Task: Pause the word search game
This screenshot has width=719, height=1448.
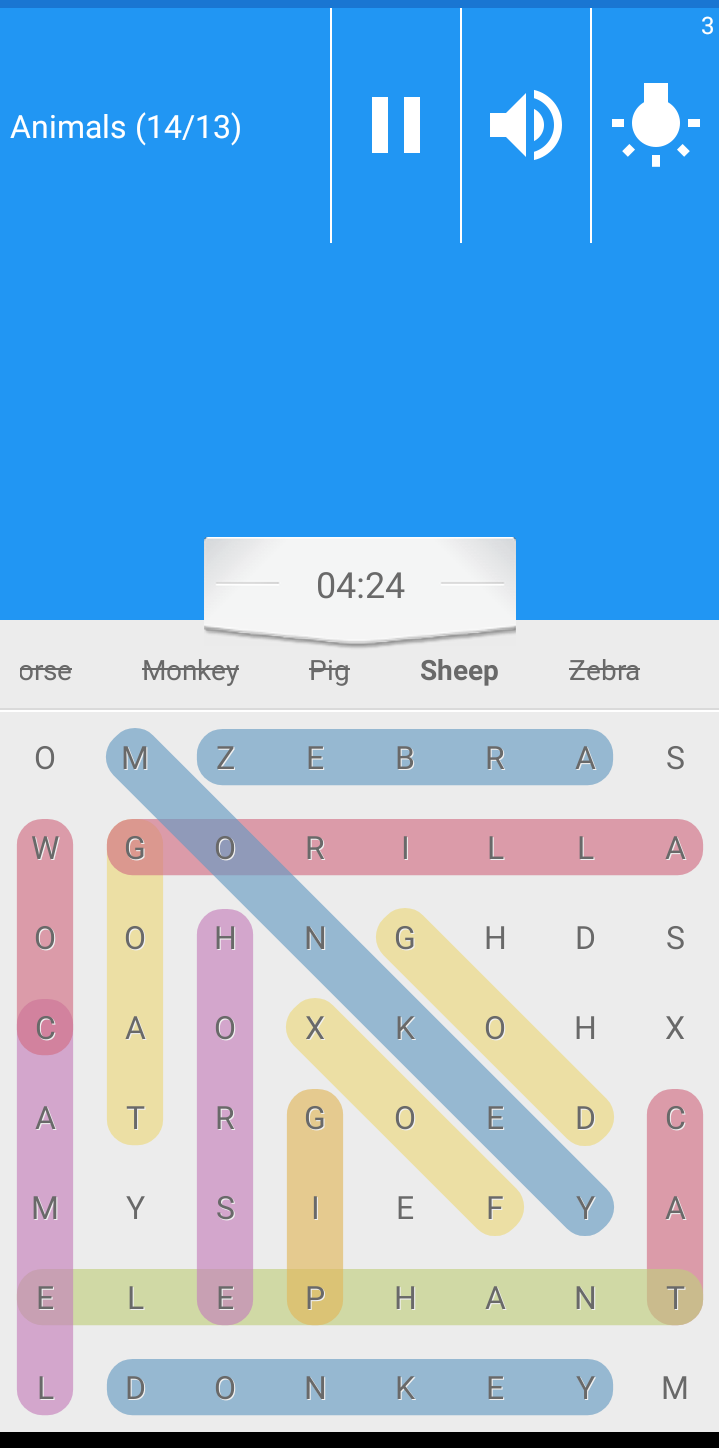Action: coord(396,125)
